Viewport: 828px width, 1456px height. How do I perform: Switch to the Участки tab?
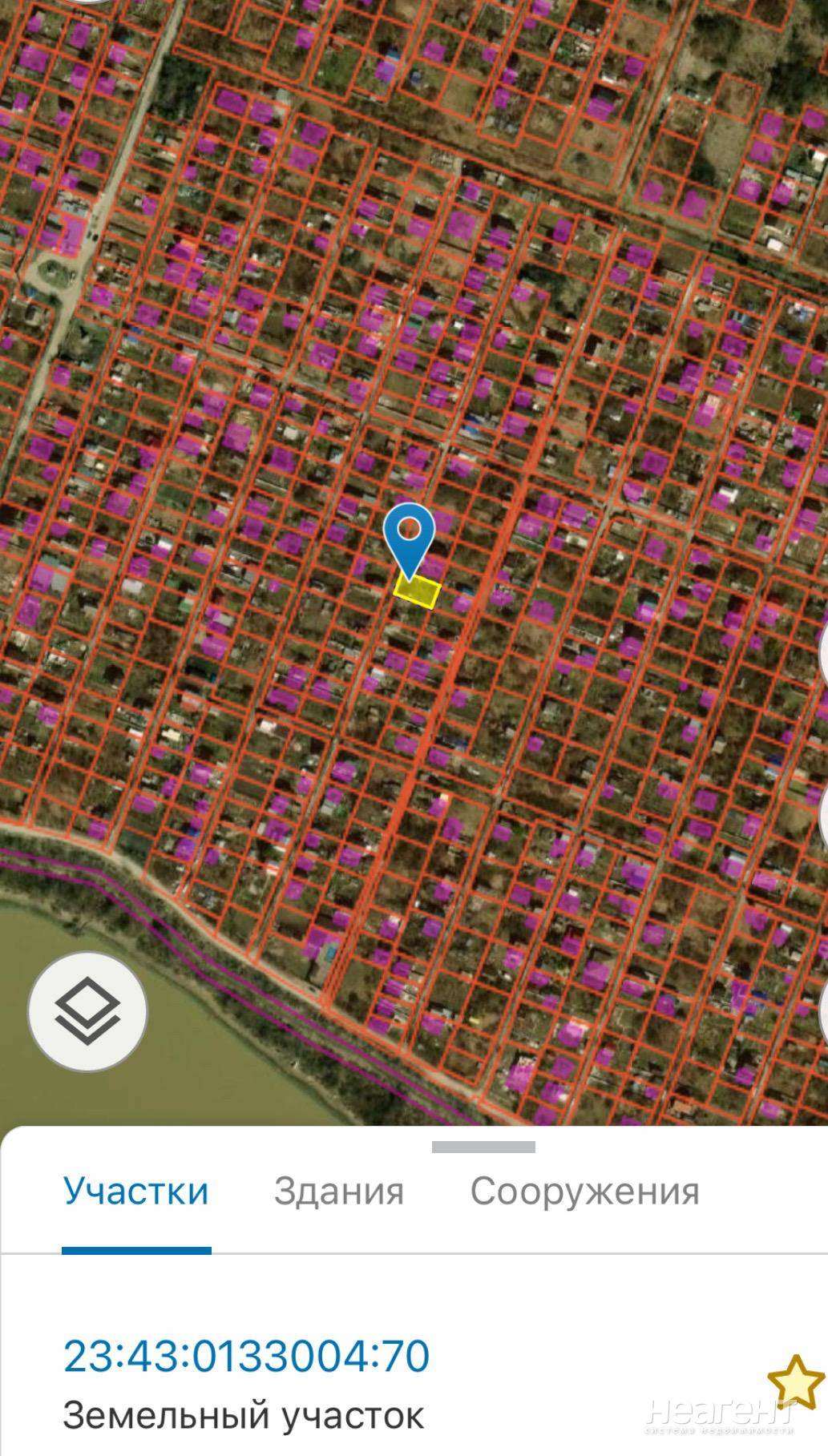pyautogui.click(x=135, y=1191)
